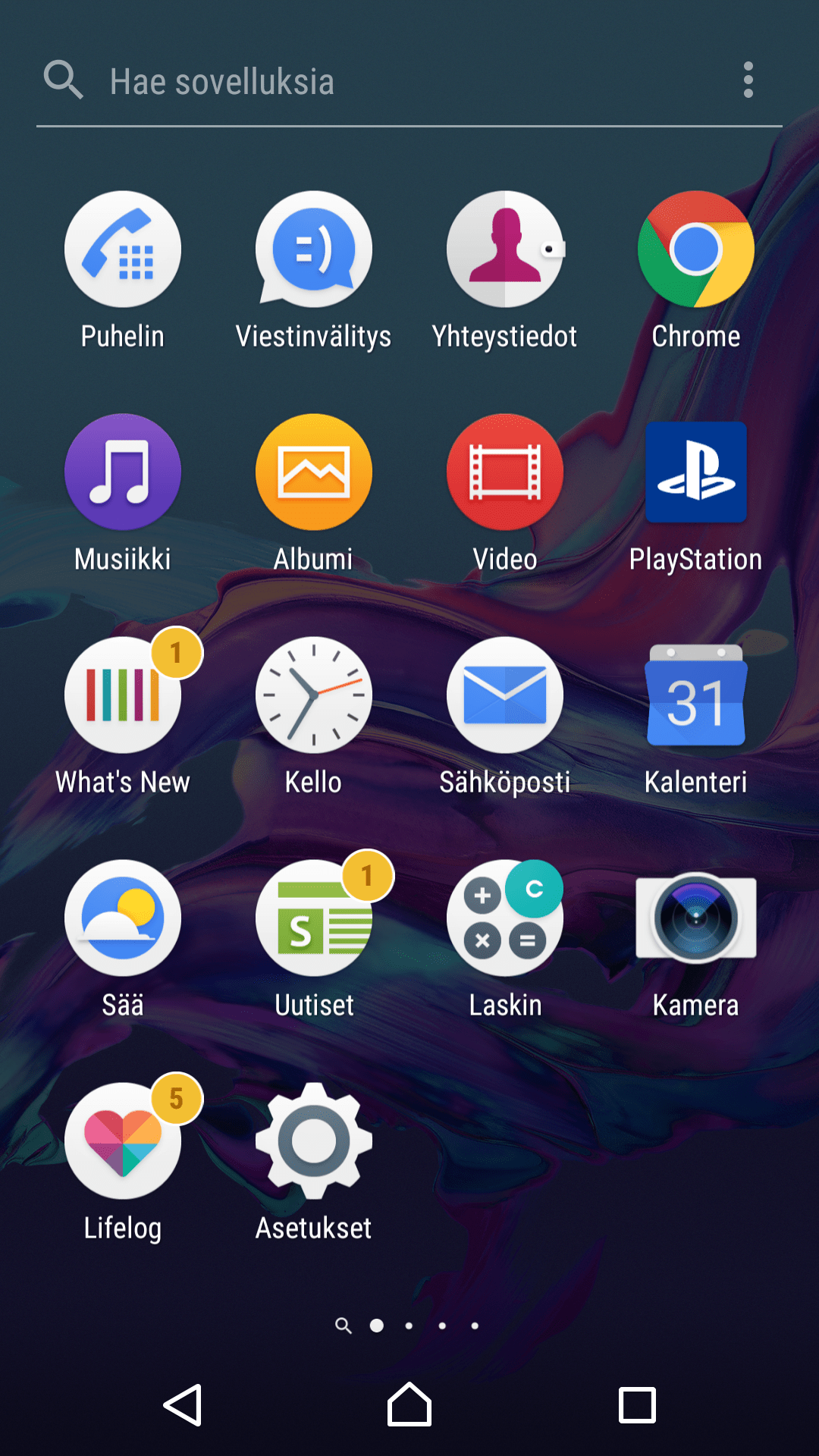Open the three-dot overflow menu
819x1456 pixels.
748,80
